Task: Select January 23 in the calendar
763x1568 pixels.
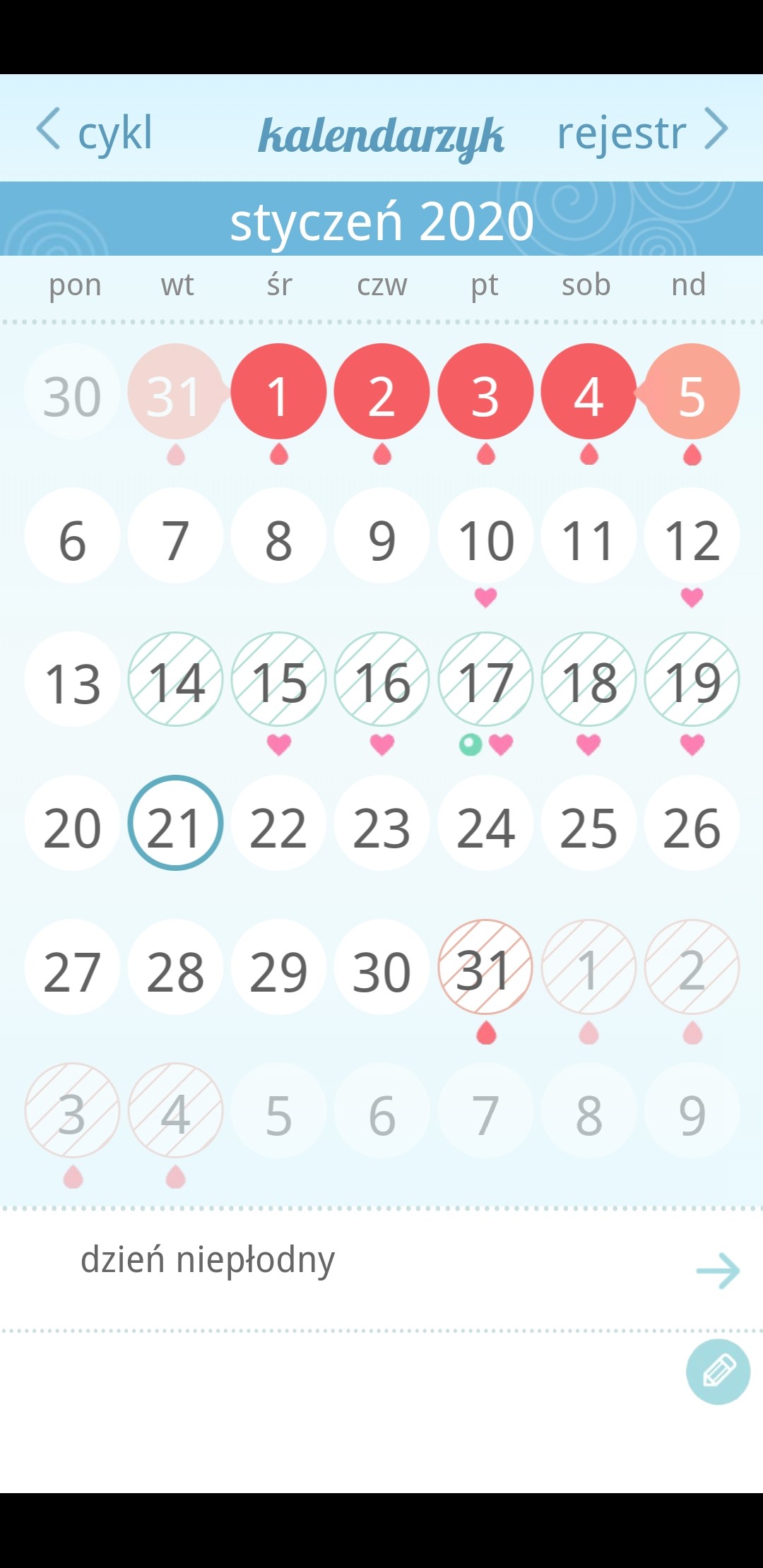Action: point(381,823)
